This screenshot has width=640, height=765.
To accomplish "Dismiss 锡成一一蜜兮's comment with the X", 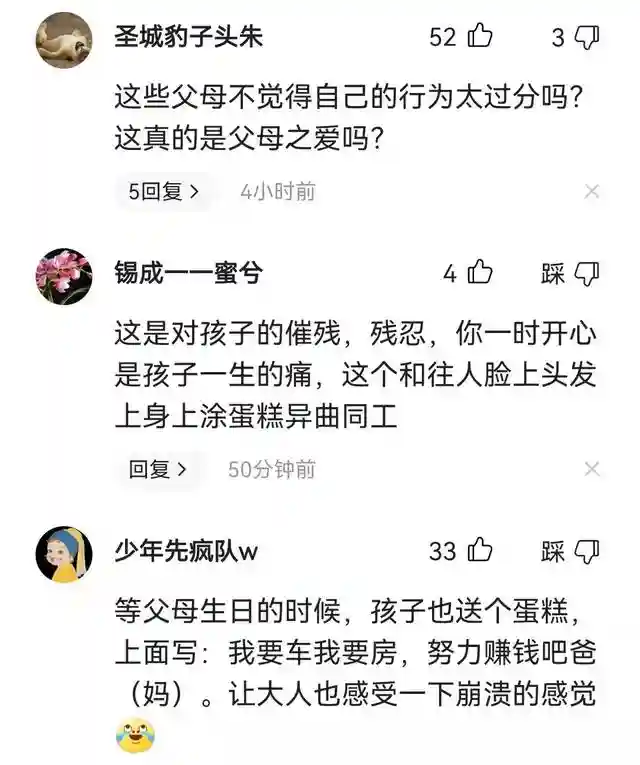I will click(x=592, y=469).
